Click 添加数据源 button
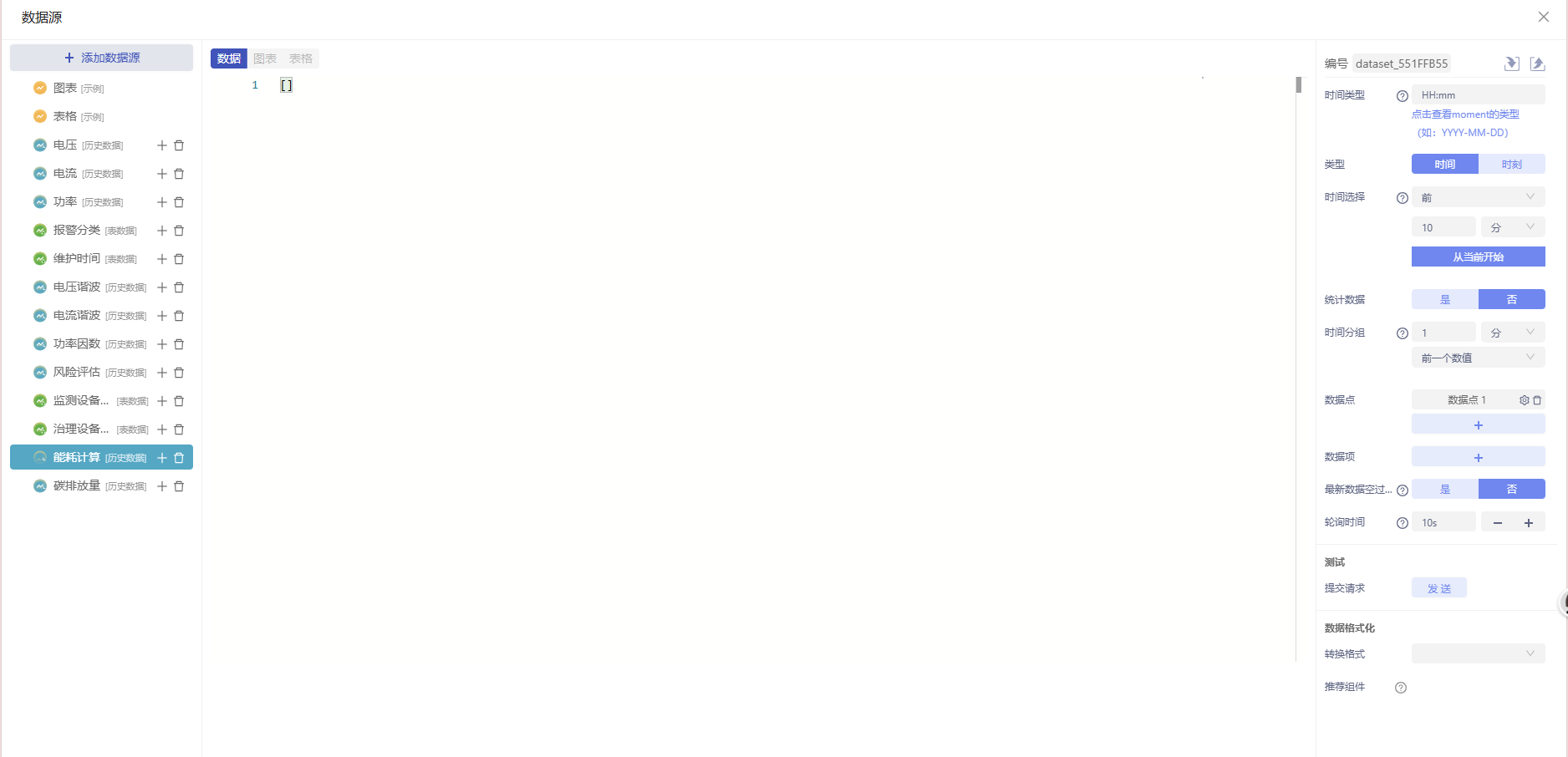Viewport: 1568px width, 757px height. point(102,58)
